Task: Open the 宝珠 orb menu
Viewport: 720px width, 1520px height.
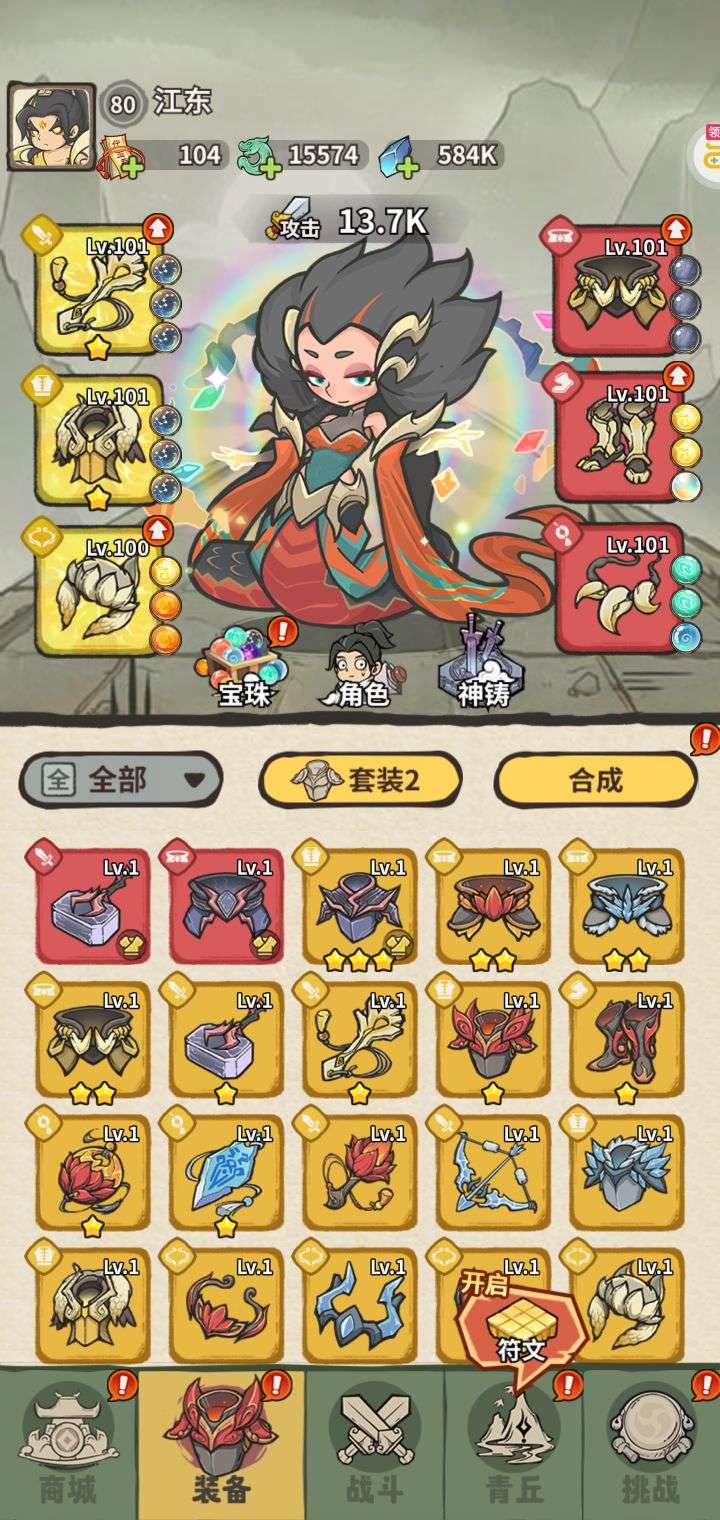Action: pyautogui.click(x=245, y=664)
